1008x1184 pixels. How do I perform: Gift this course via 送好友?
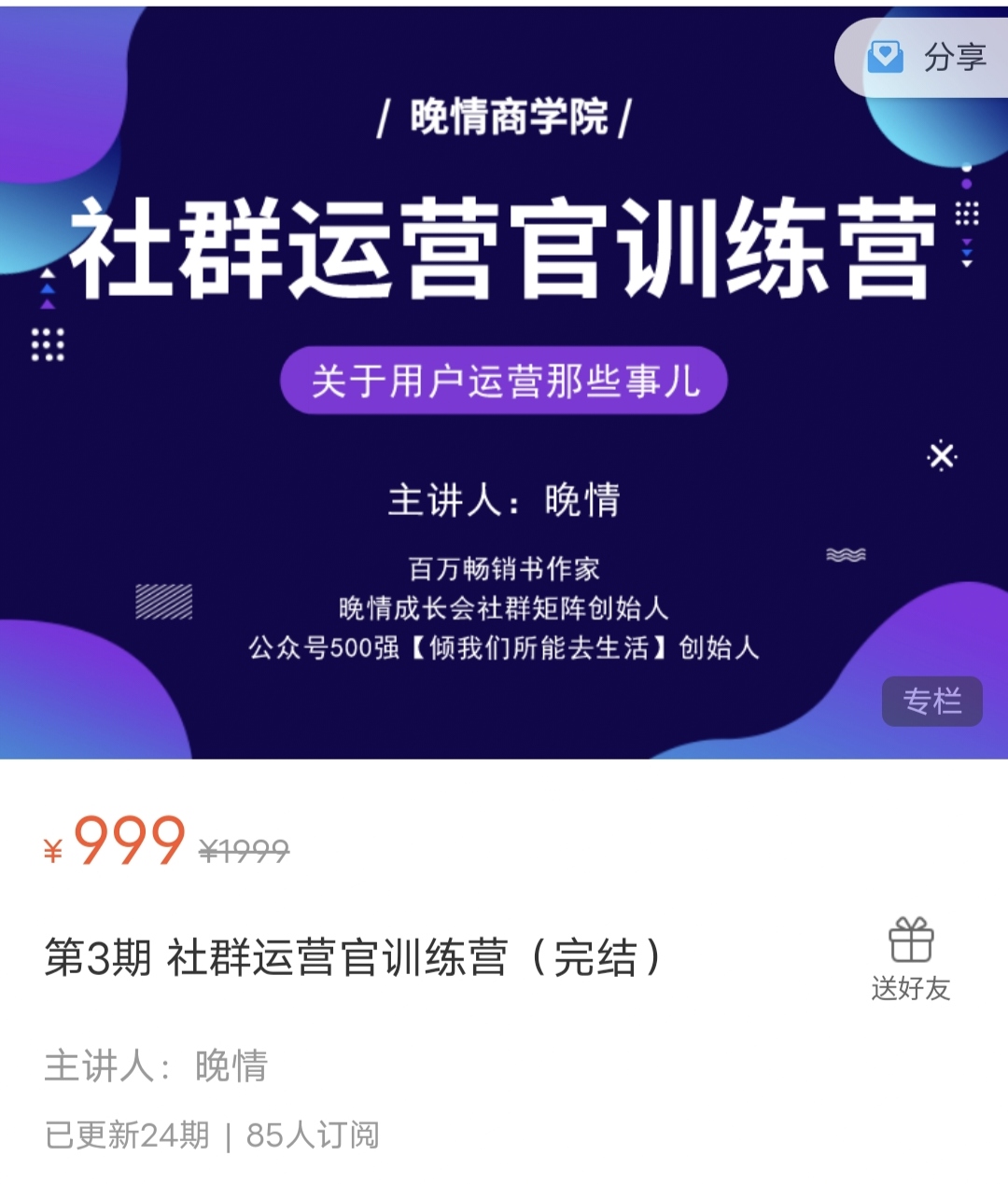click(910, 958)
